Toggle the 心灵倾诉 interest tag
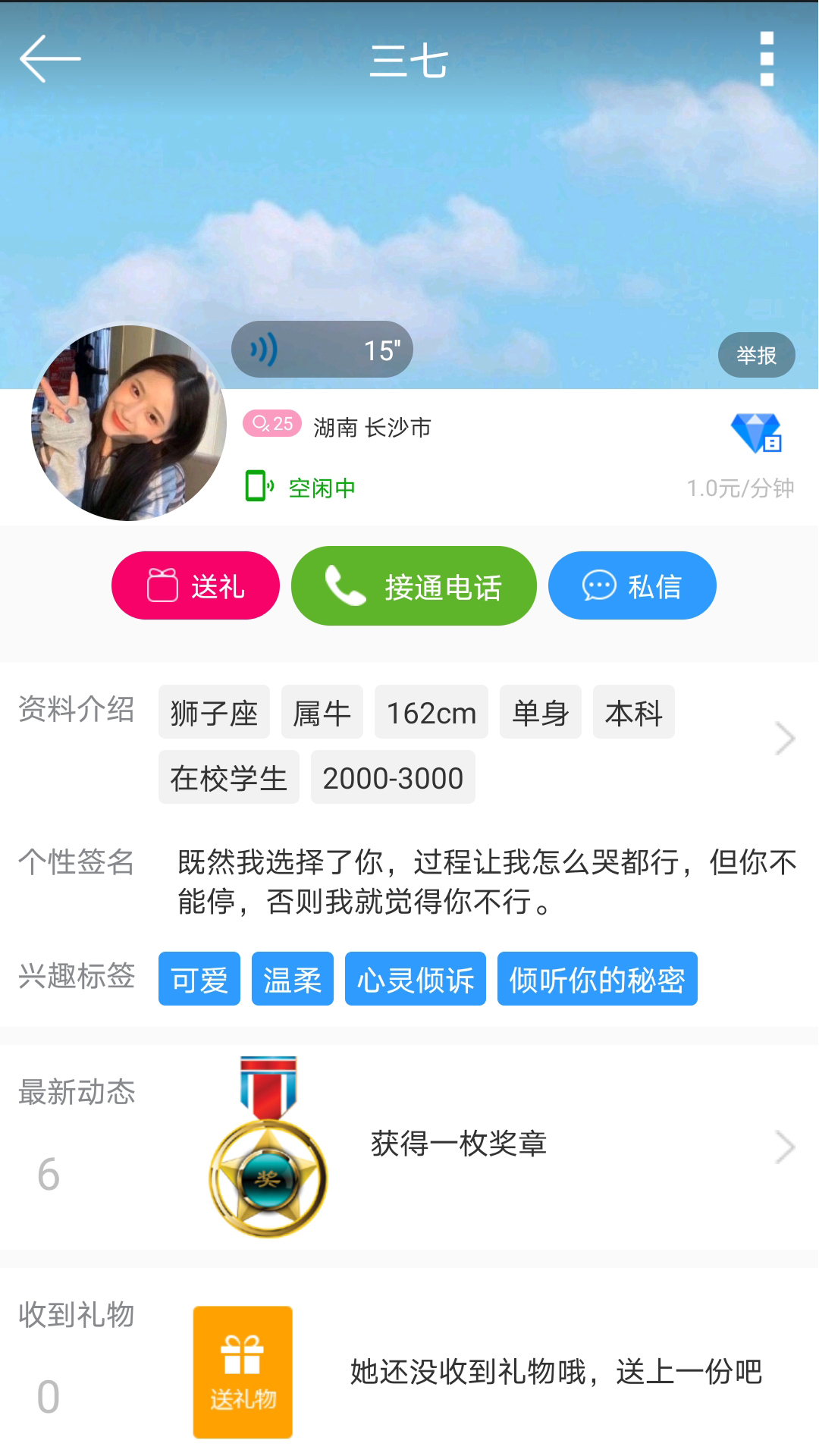The height and width of the screenshot is (1456, 819). (415, 979)
